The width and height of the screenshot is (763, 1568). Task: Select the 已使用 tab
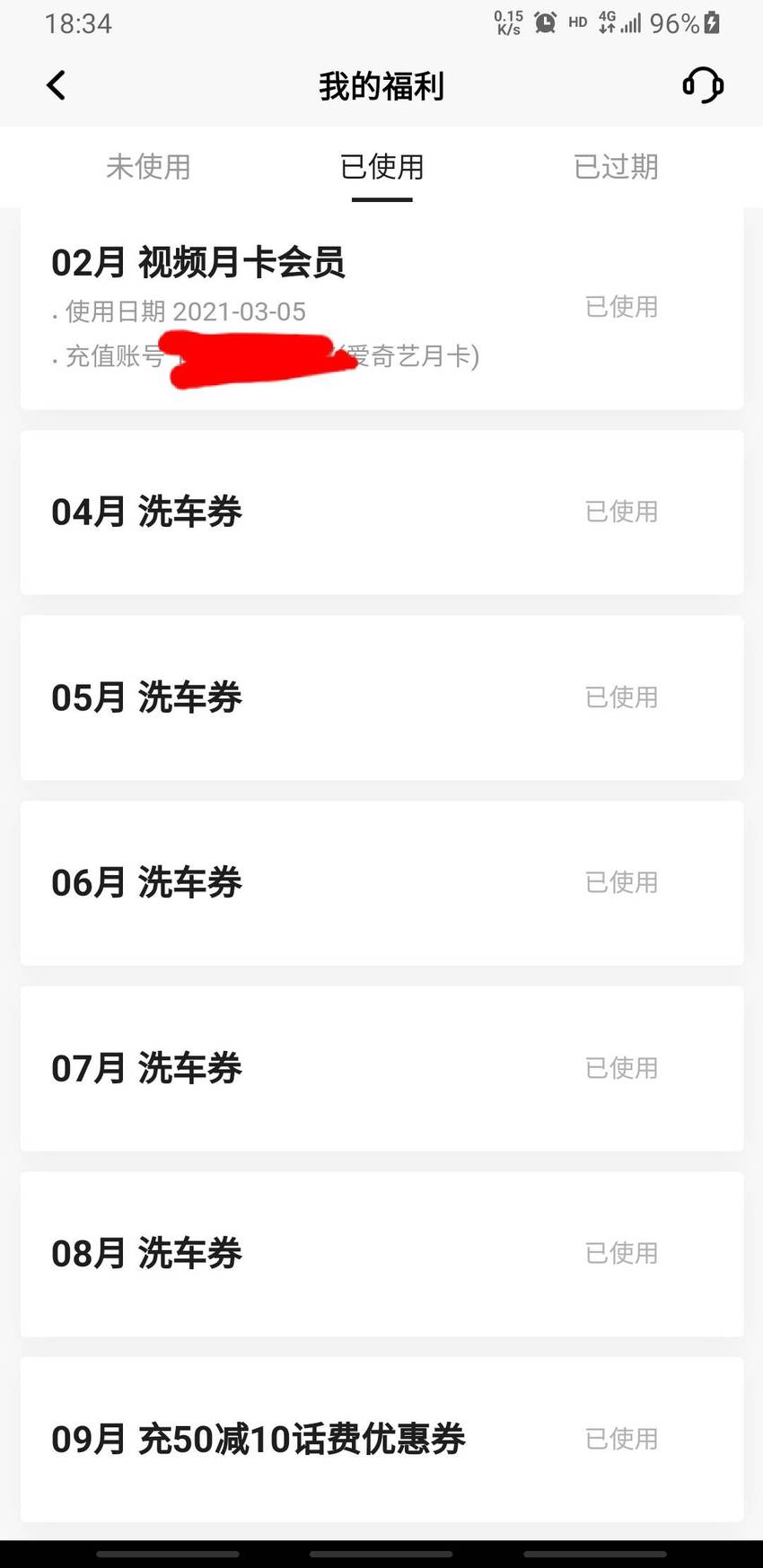click(x=381, y=167)
